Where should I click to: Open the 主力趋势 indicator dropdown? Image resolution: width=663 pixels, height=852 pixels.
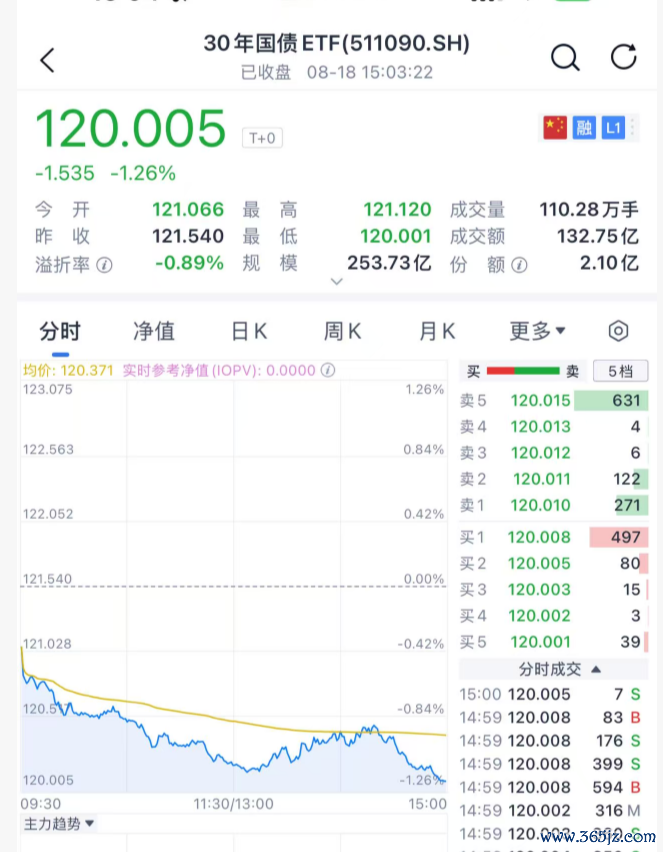tap(60, 823)
